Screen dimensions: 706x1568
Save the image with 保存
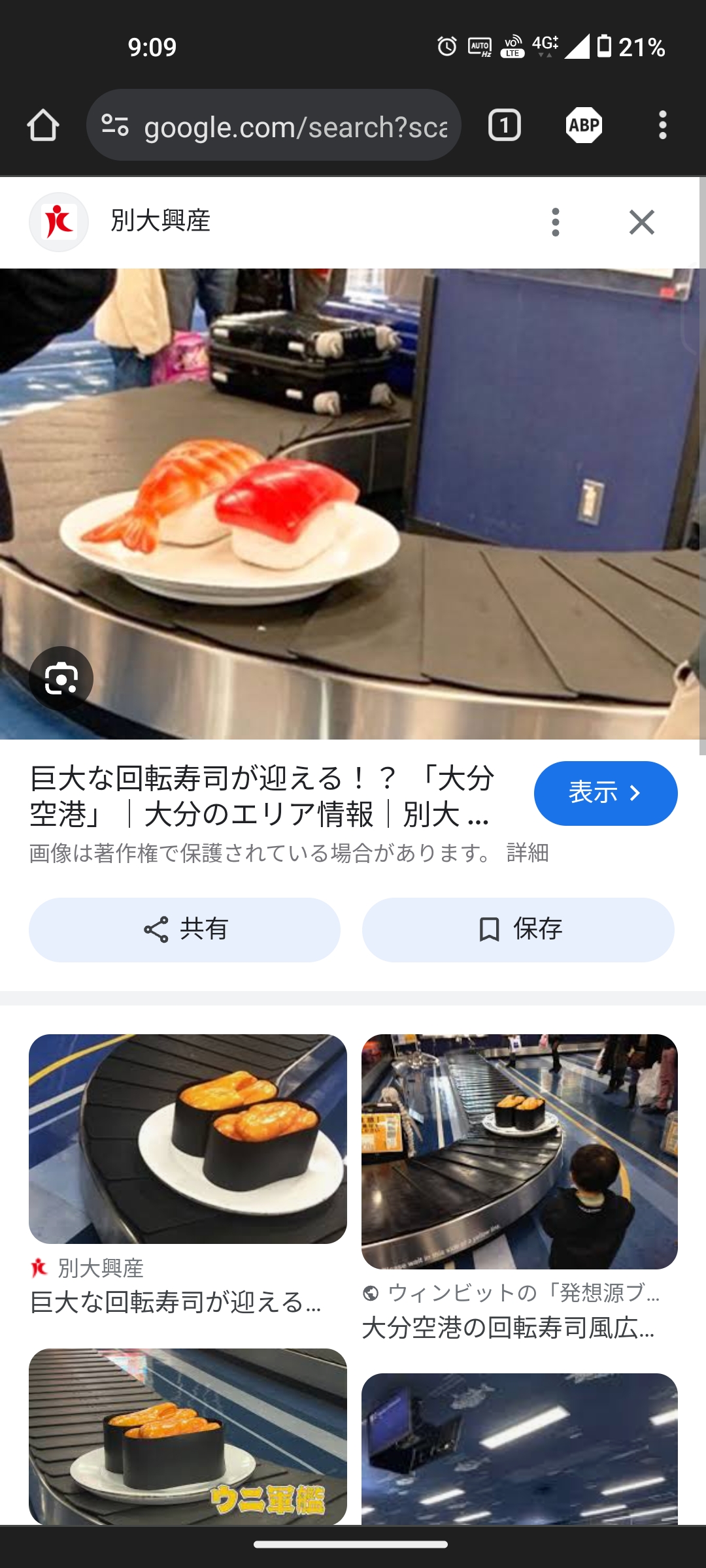coord(518,929)
